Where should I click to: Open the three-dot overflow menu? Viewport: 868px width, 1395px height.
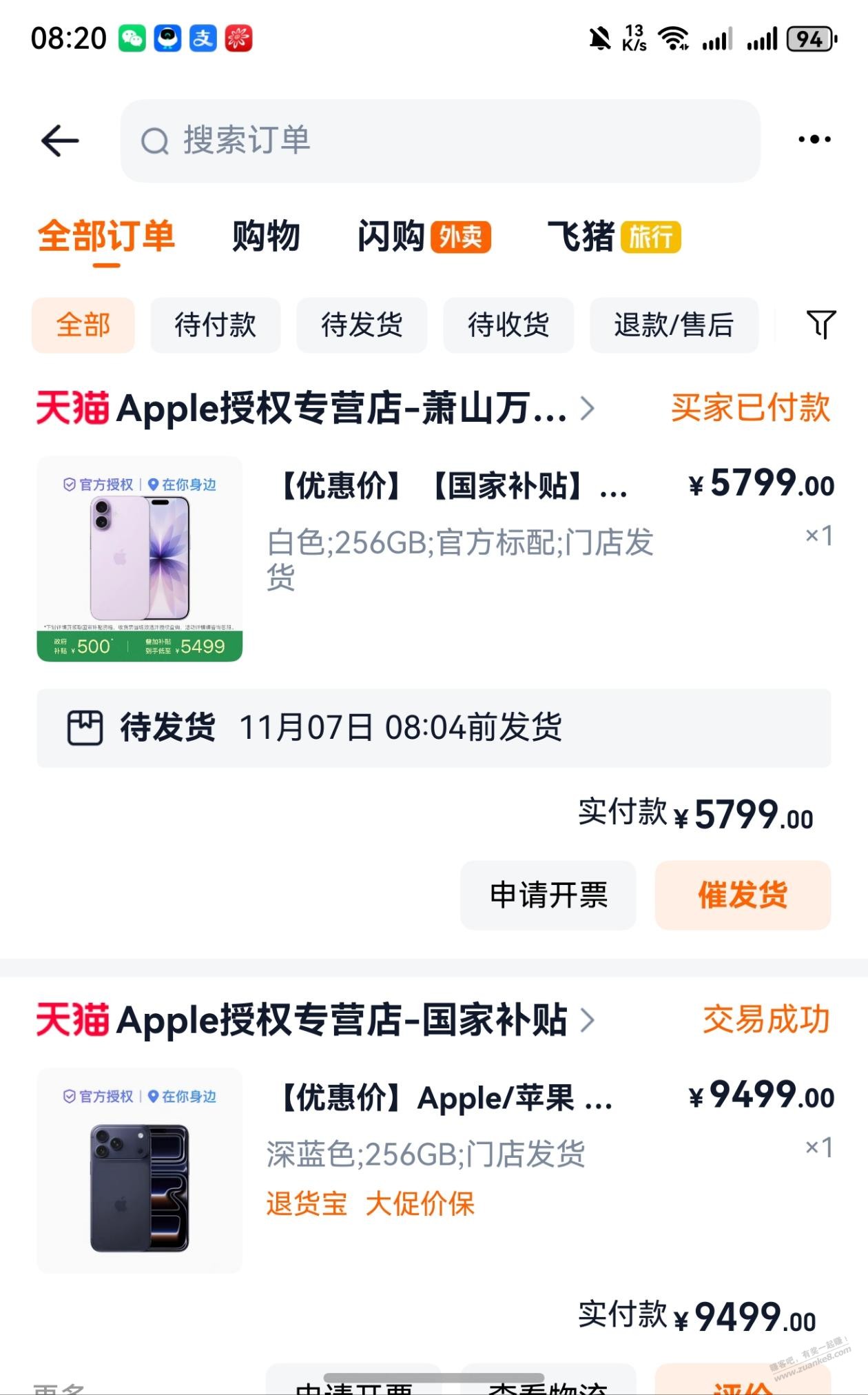coord(814,140)
